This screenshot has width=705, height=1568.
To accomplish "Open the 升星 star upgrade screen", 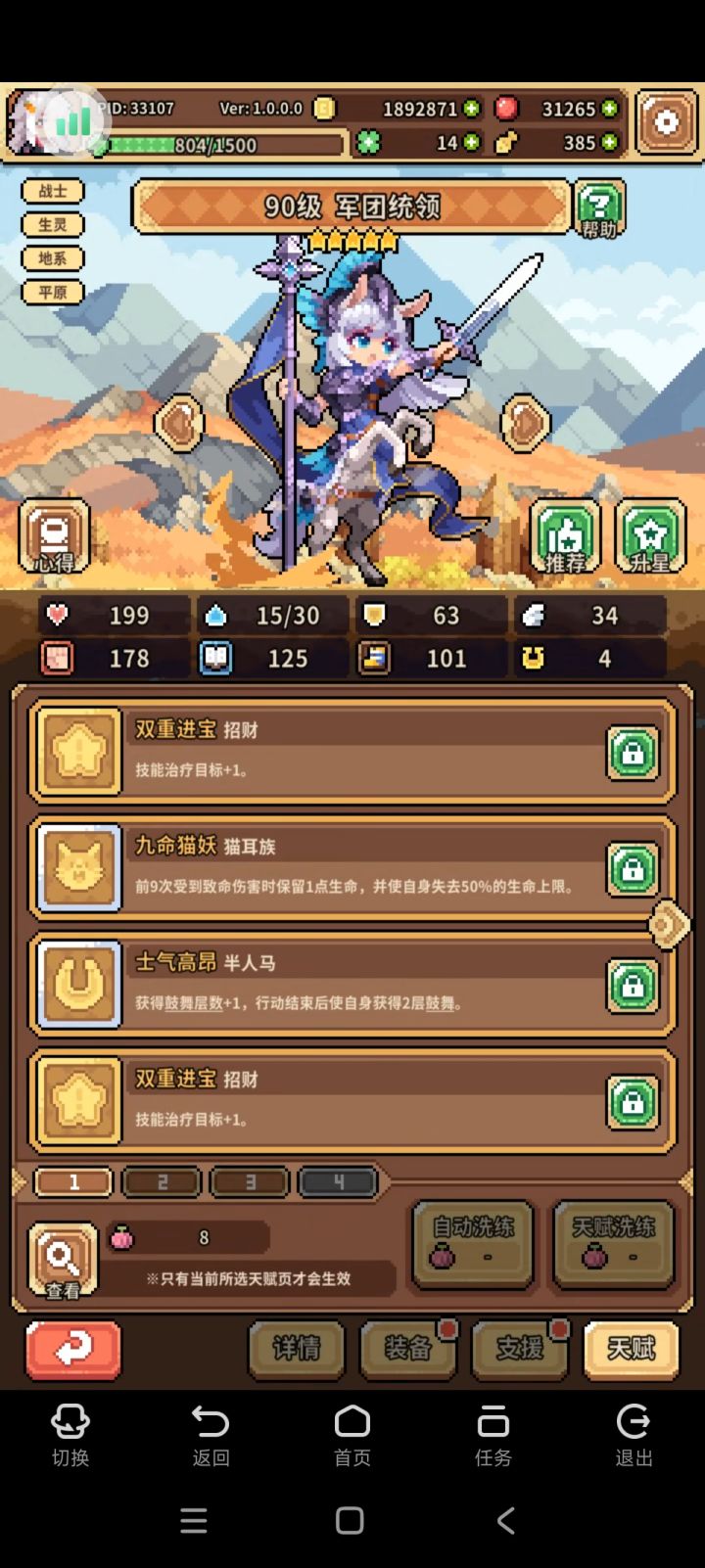I will point(650,536).
